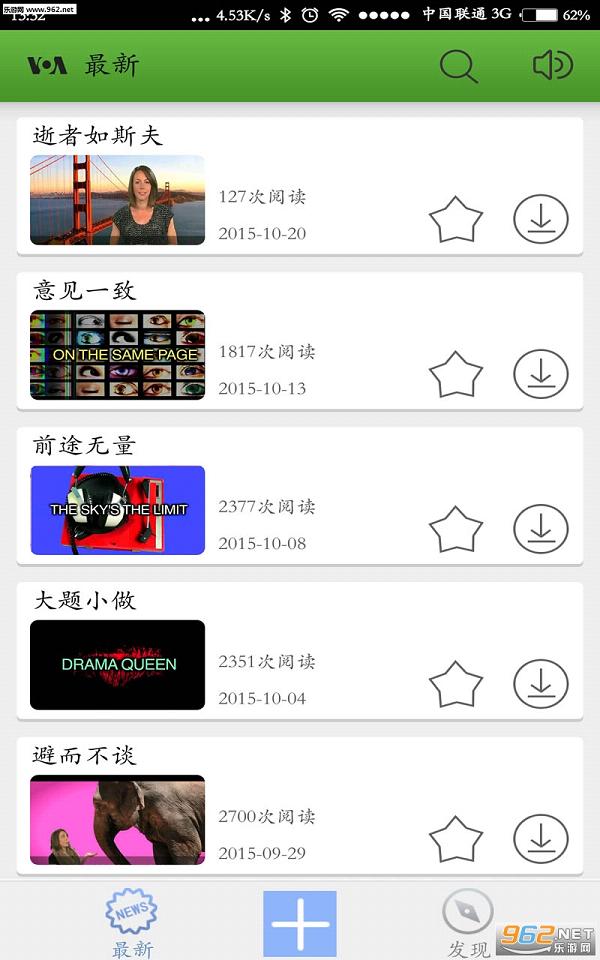Image resolution: width=600 pixels, height=960 pixels.
Task: Download the 前途无量 lesson
Action: [x=541, y=529]
